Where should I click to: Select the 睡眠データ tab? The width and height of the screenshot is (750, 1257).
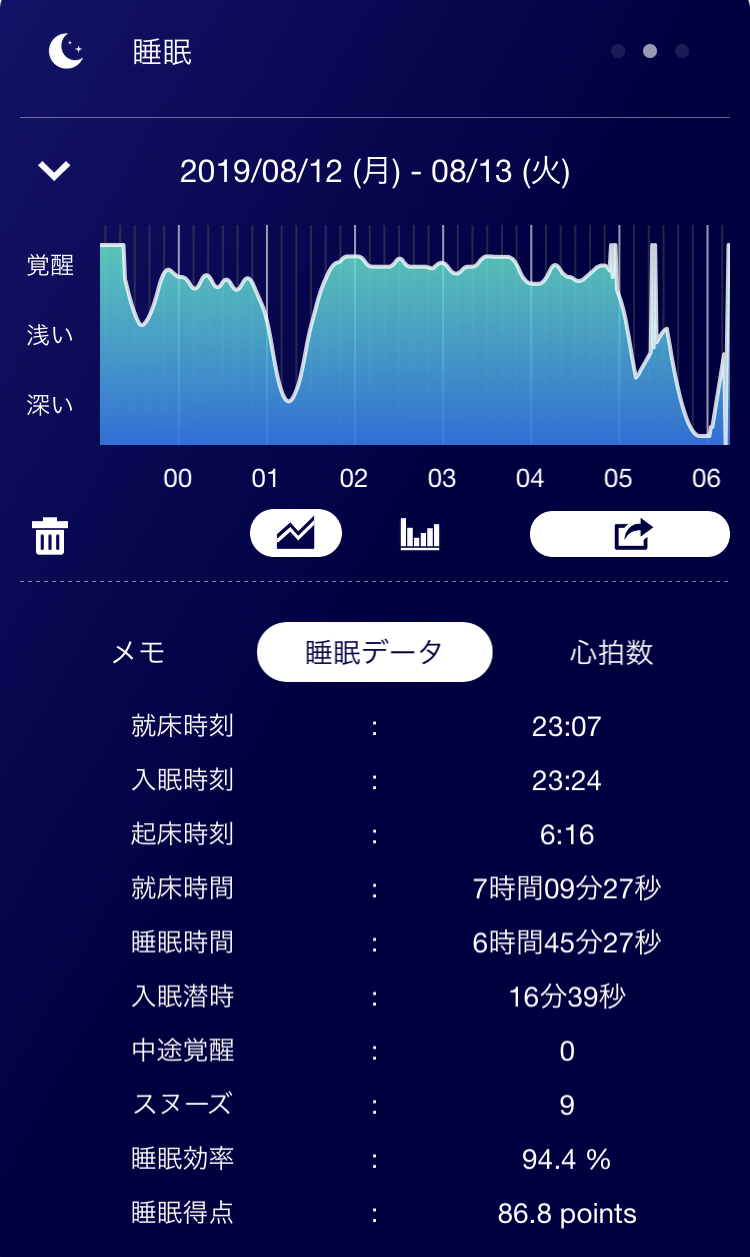click(x=374, y=653)
